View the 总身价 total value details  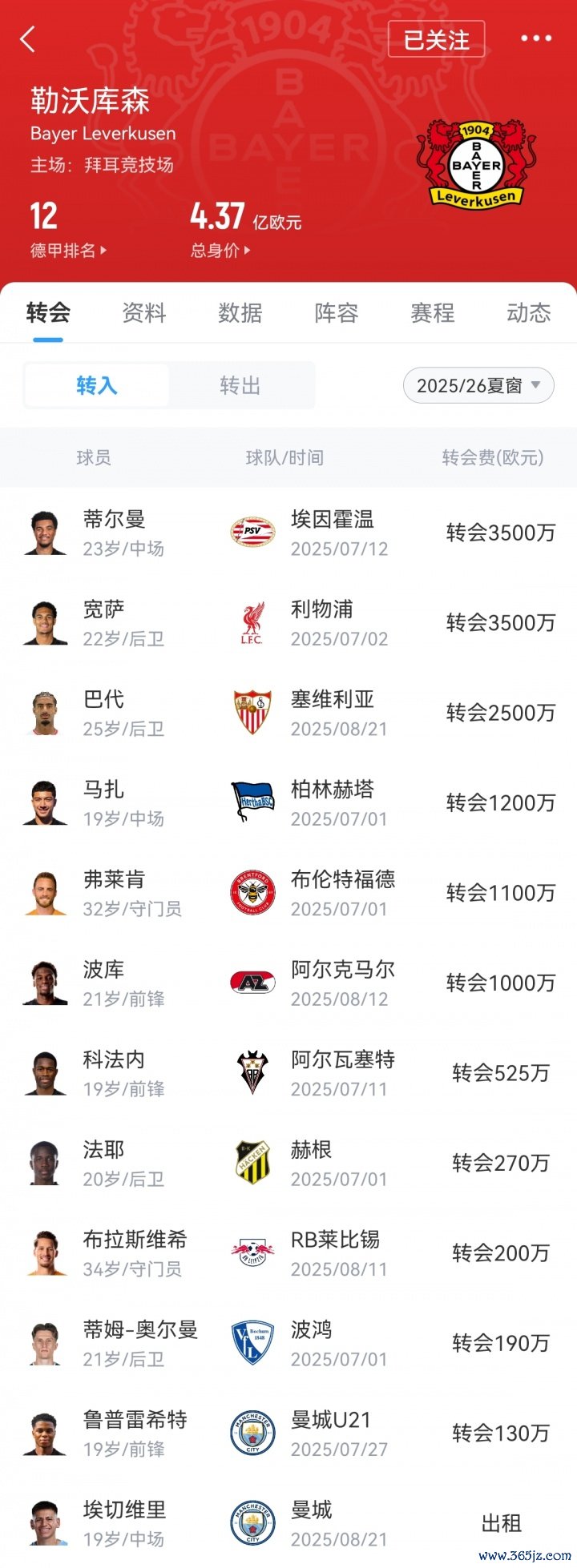point(220,251)
